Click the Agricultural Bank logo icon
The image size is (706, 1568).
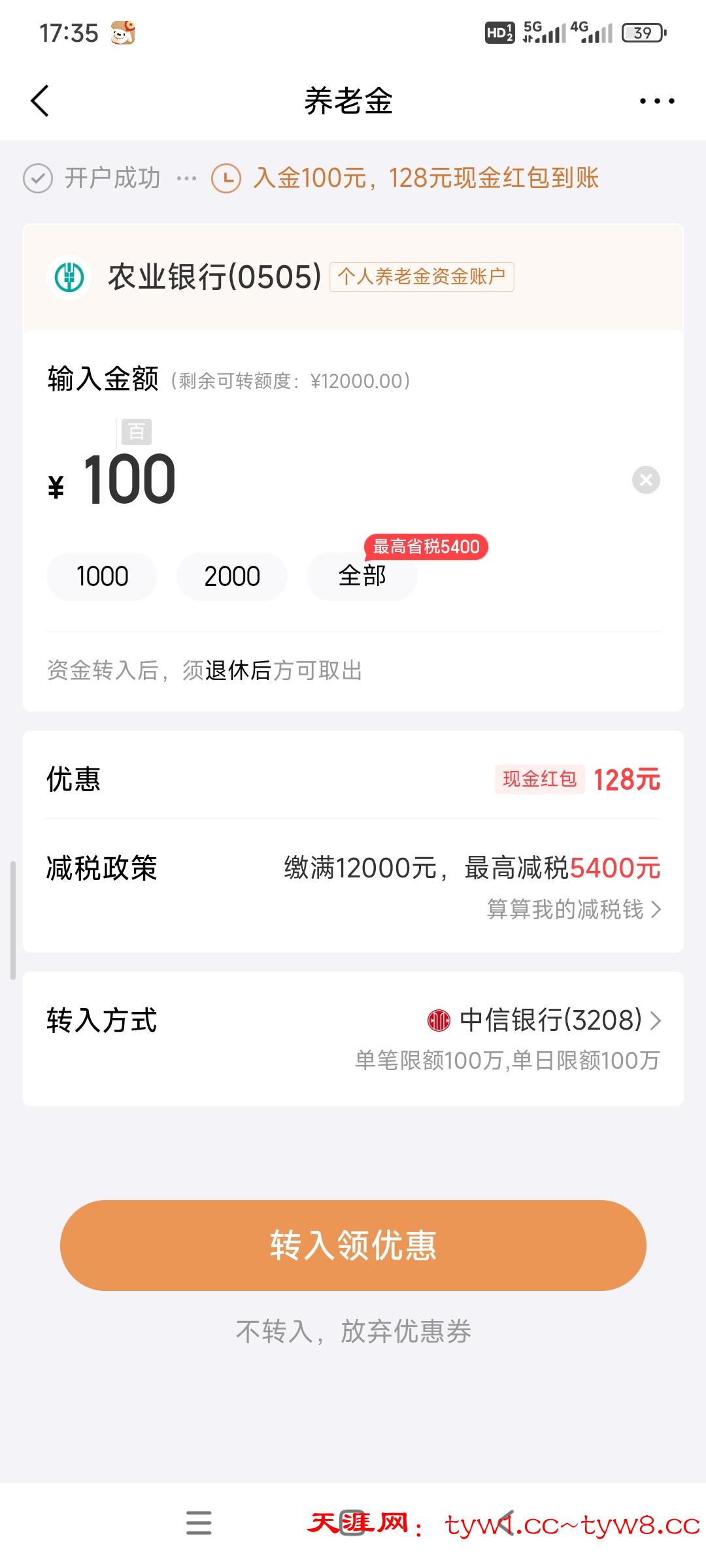[x=70, y=277]
